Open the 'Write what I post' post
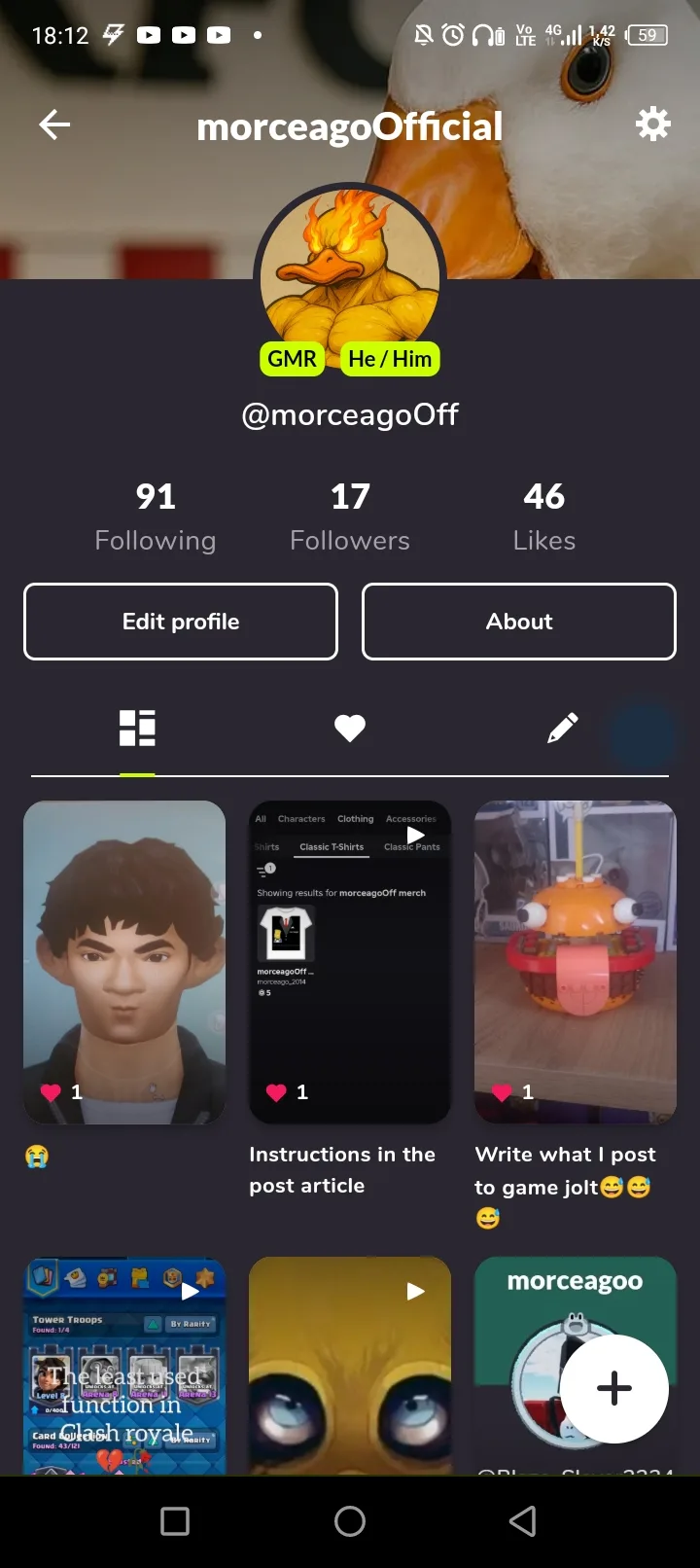Image resolution: width=700 pixels, height=1568 pixels. pos(575,961)
